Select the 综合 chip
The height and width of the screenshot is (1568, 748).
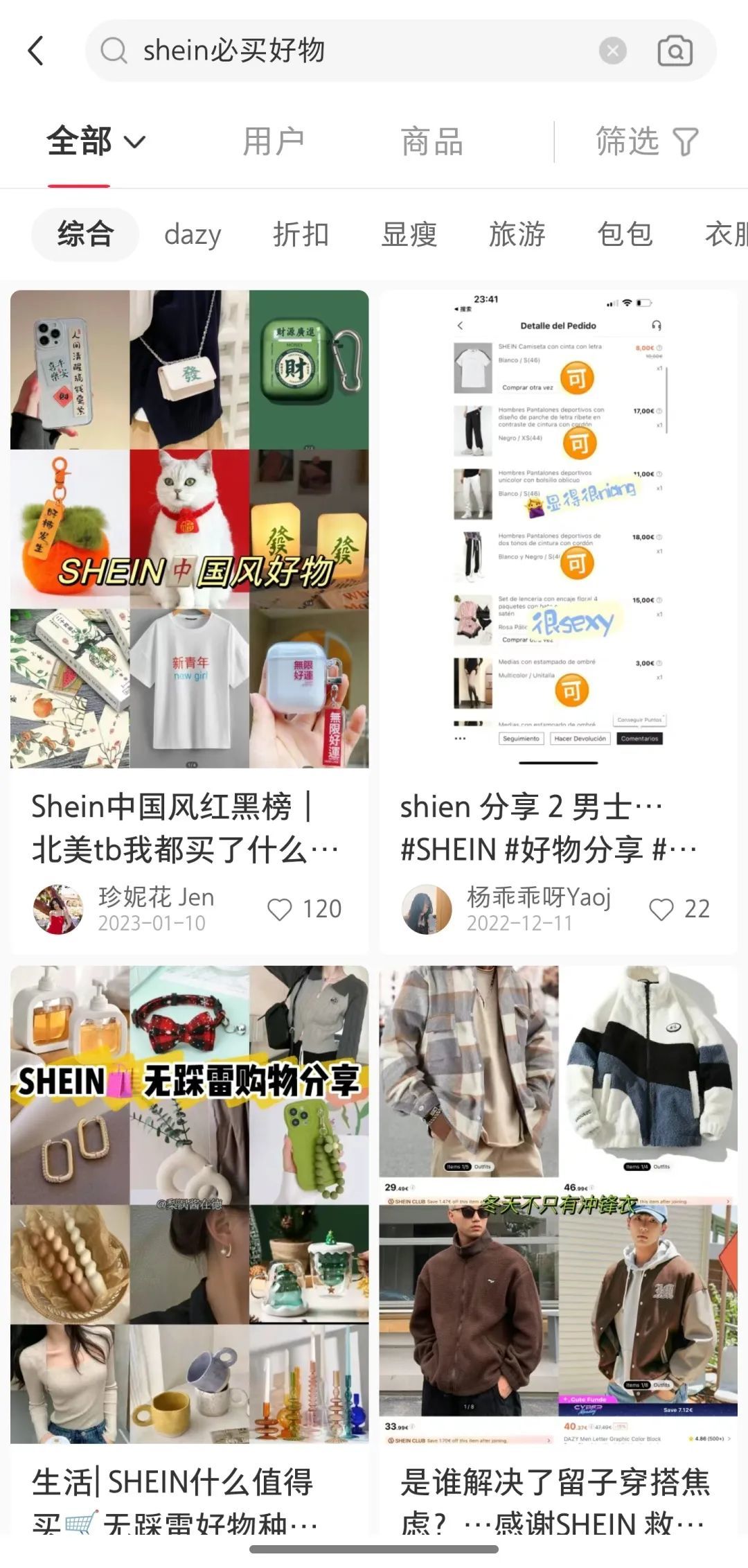pos(85,234)
